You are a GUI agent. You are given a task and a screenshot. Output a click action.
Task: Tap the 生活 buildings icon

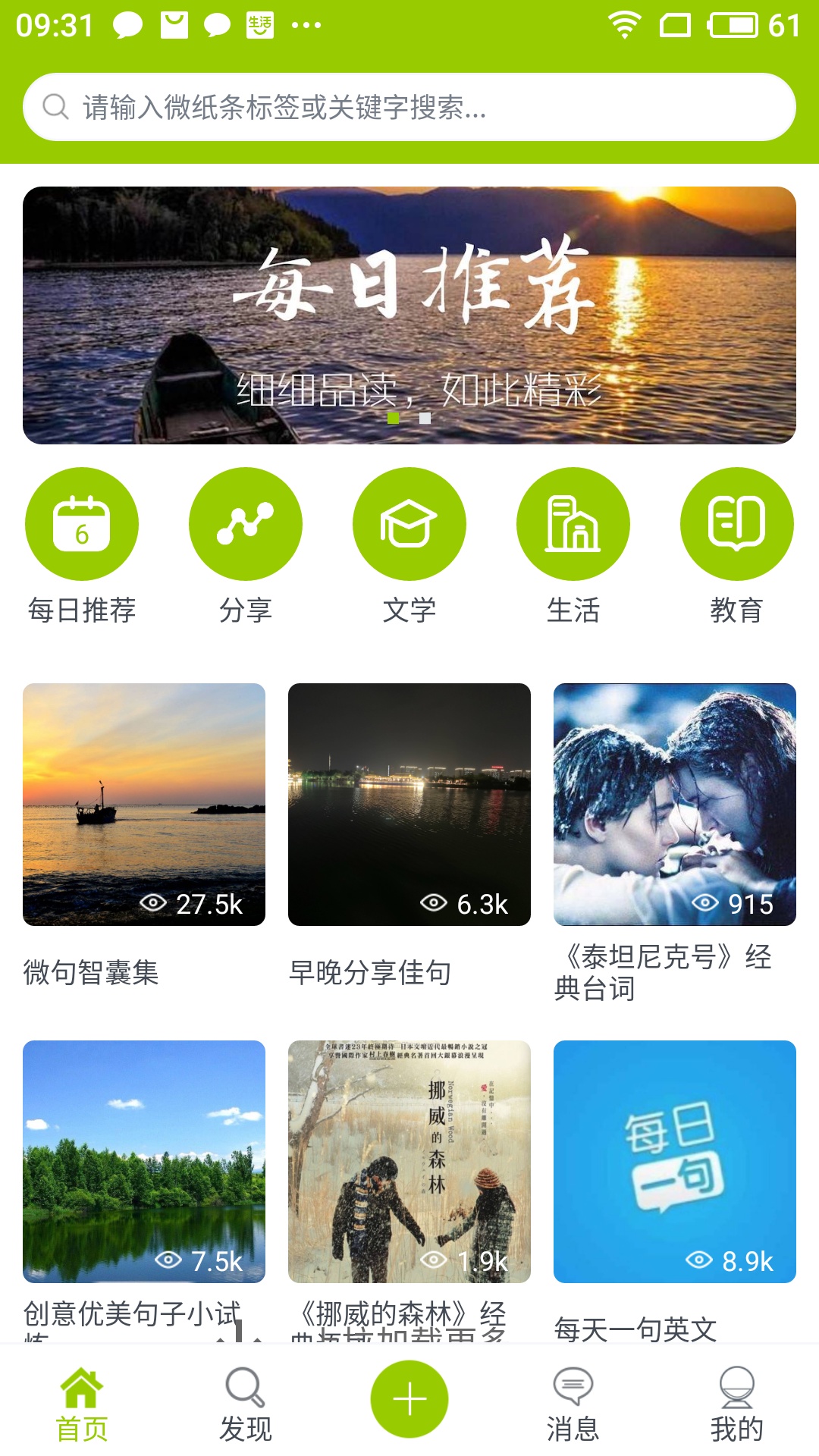coord(573,523)
